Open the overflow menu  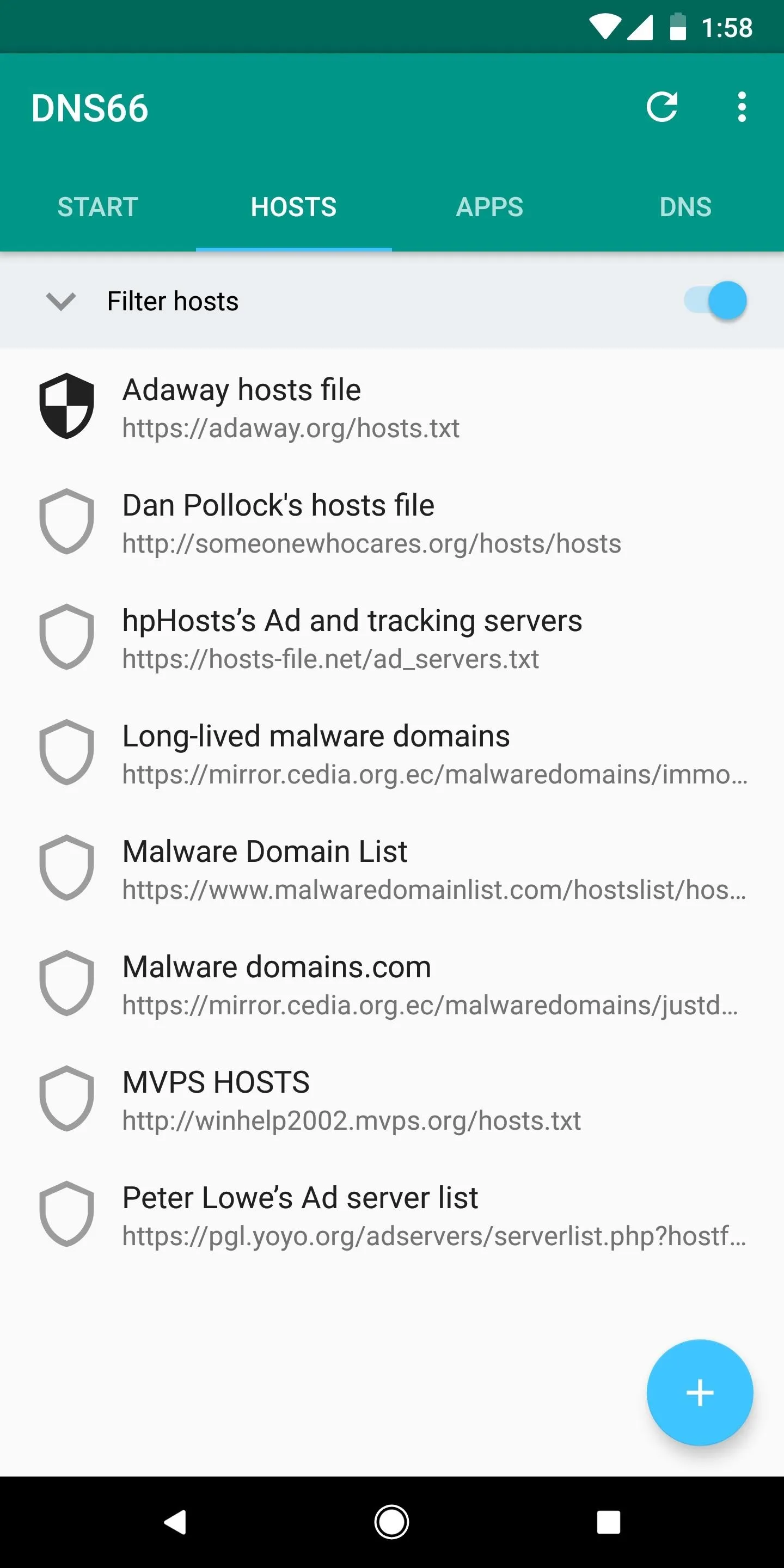(741, 108)
